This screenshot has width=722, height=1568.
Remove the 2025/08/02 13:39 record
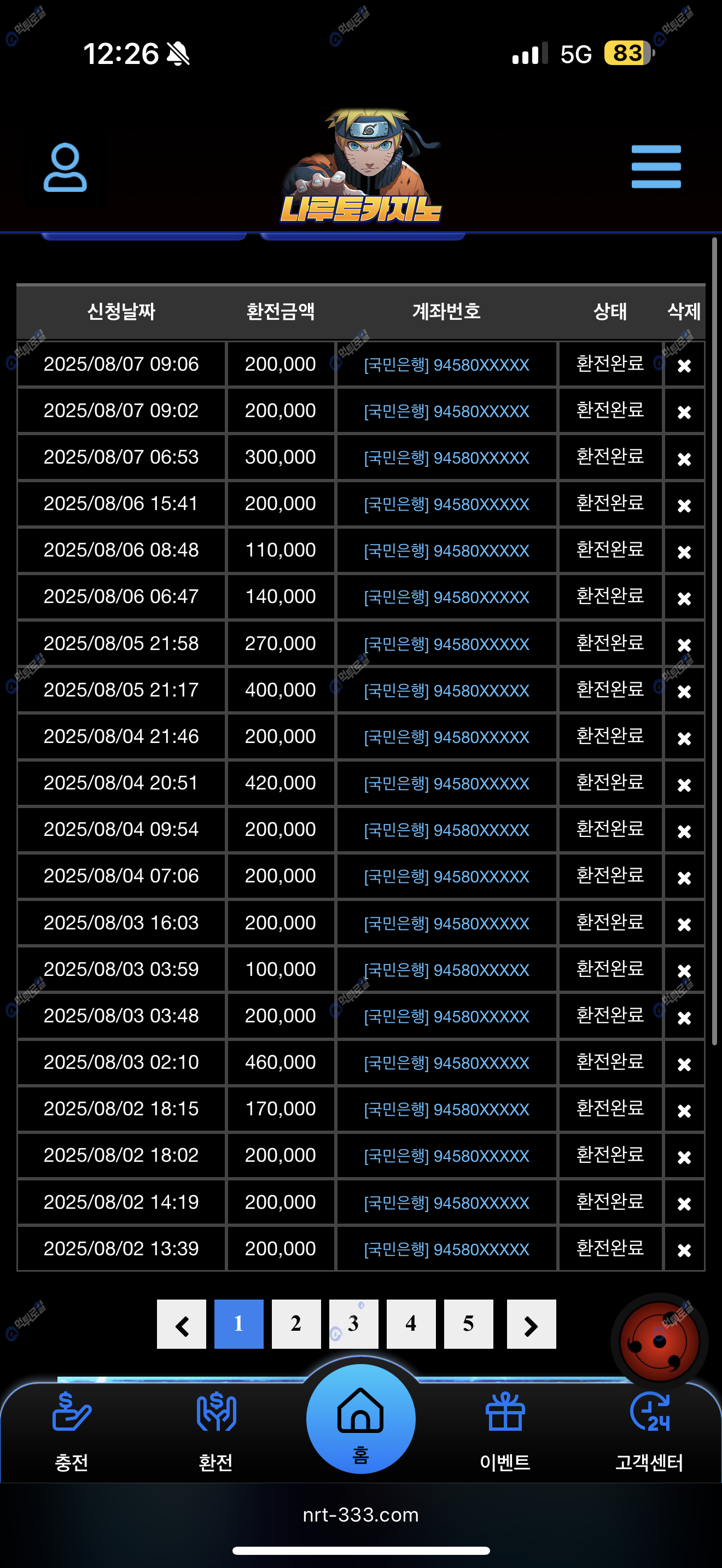click(x=684, y=1250)
